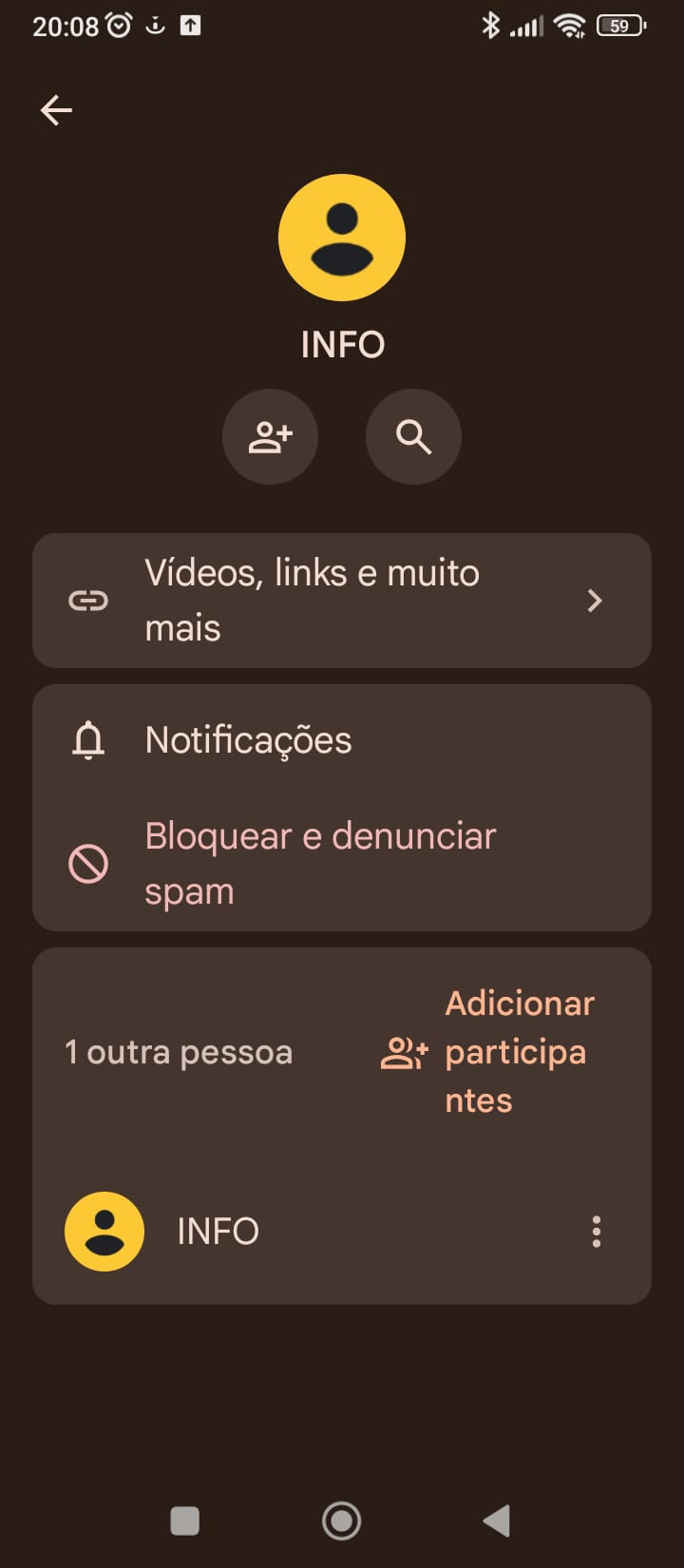The image size is (684, 1568).
Task: Click the Adicionar participantes link text
Action: click(x=519, y=1051)
